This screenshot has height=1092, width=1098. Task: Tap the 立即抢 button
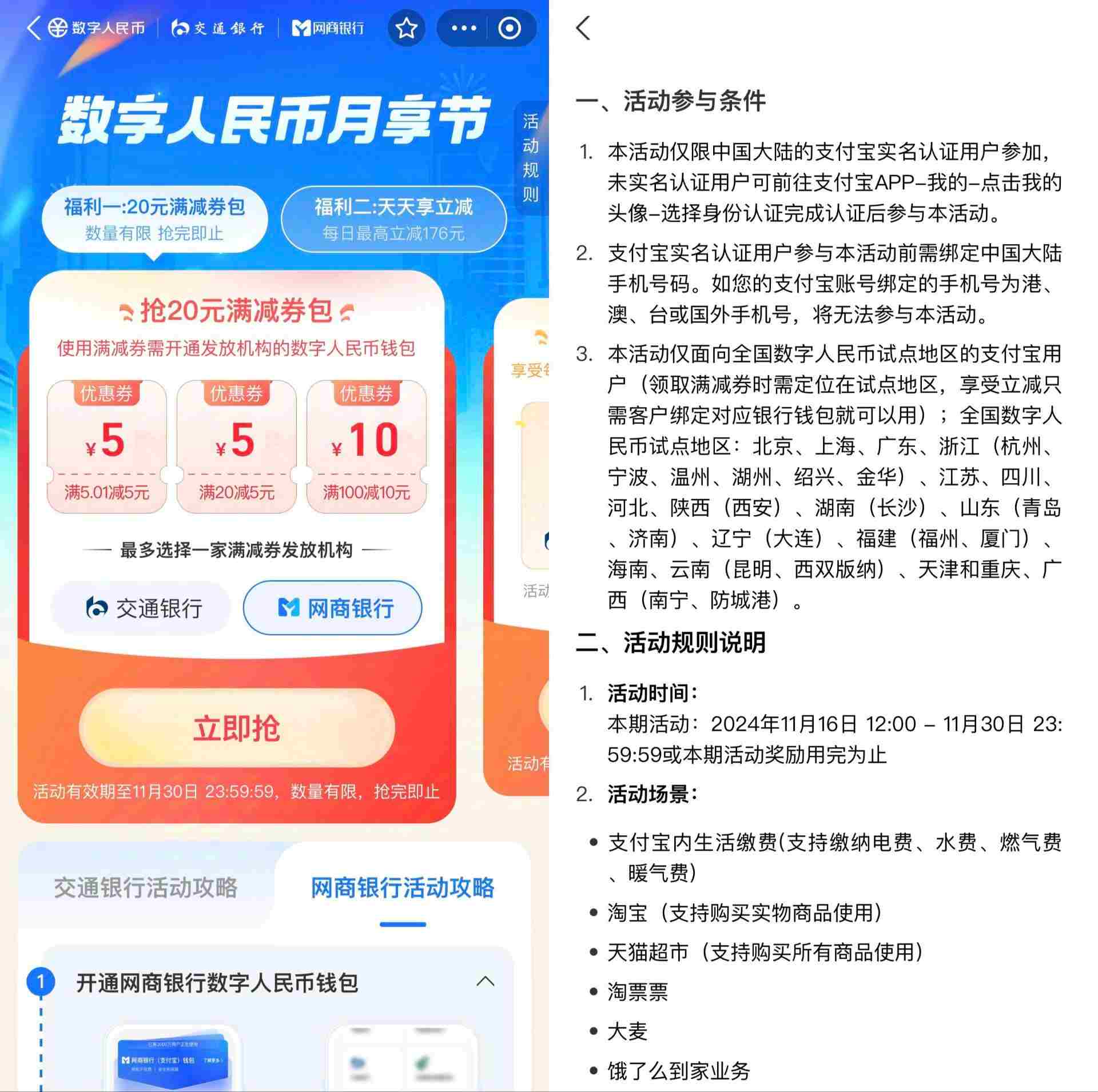[x=236, y=728]
